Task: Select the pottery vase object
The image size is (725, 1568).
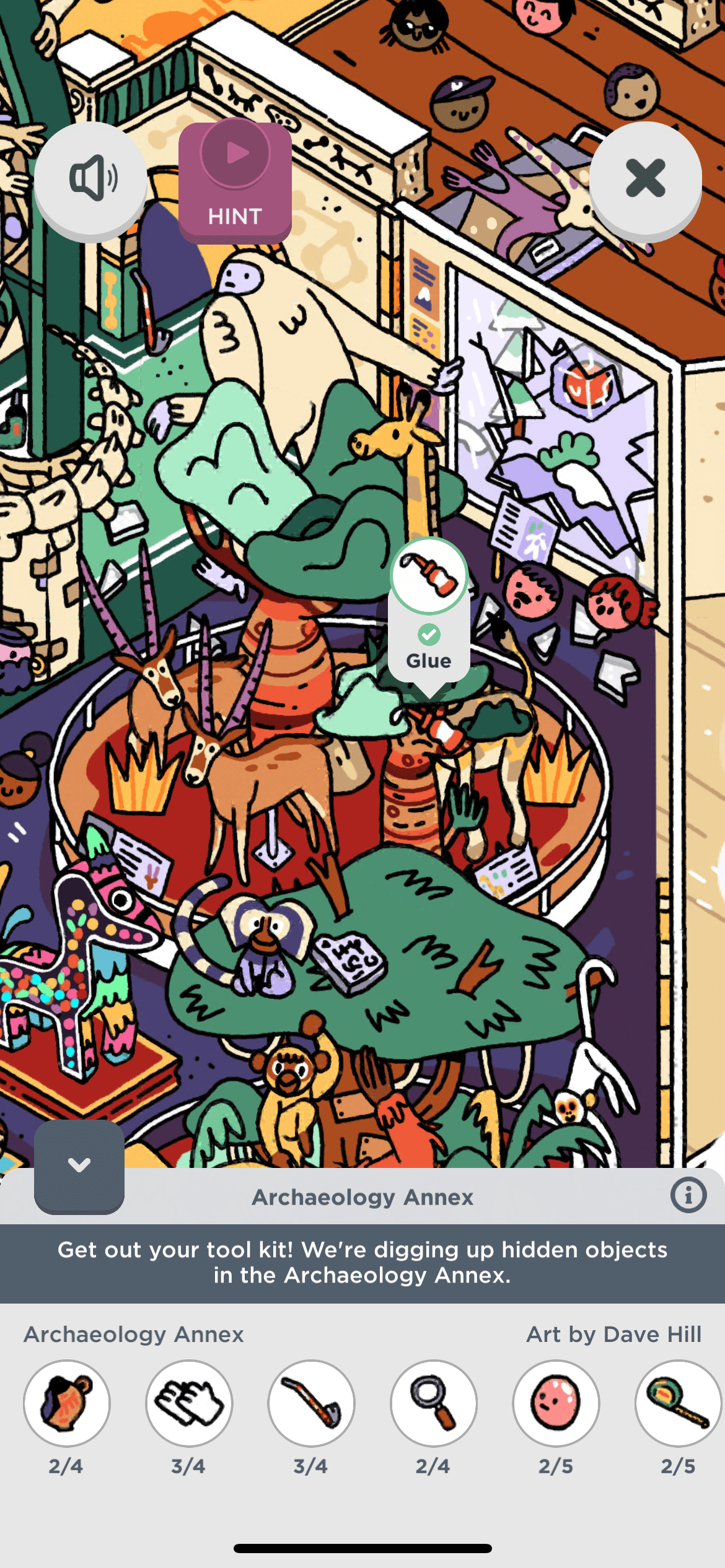Action: point(66,1403)
